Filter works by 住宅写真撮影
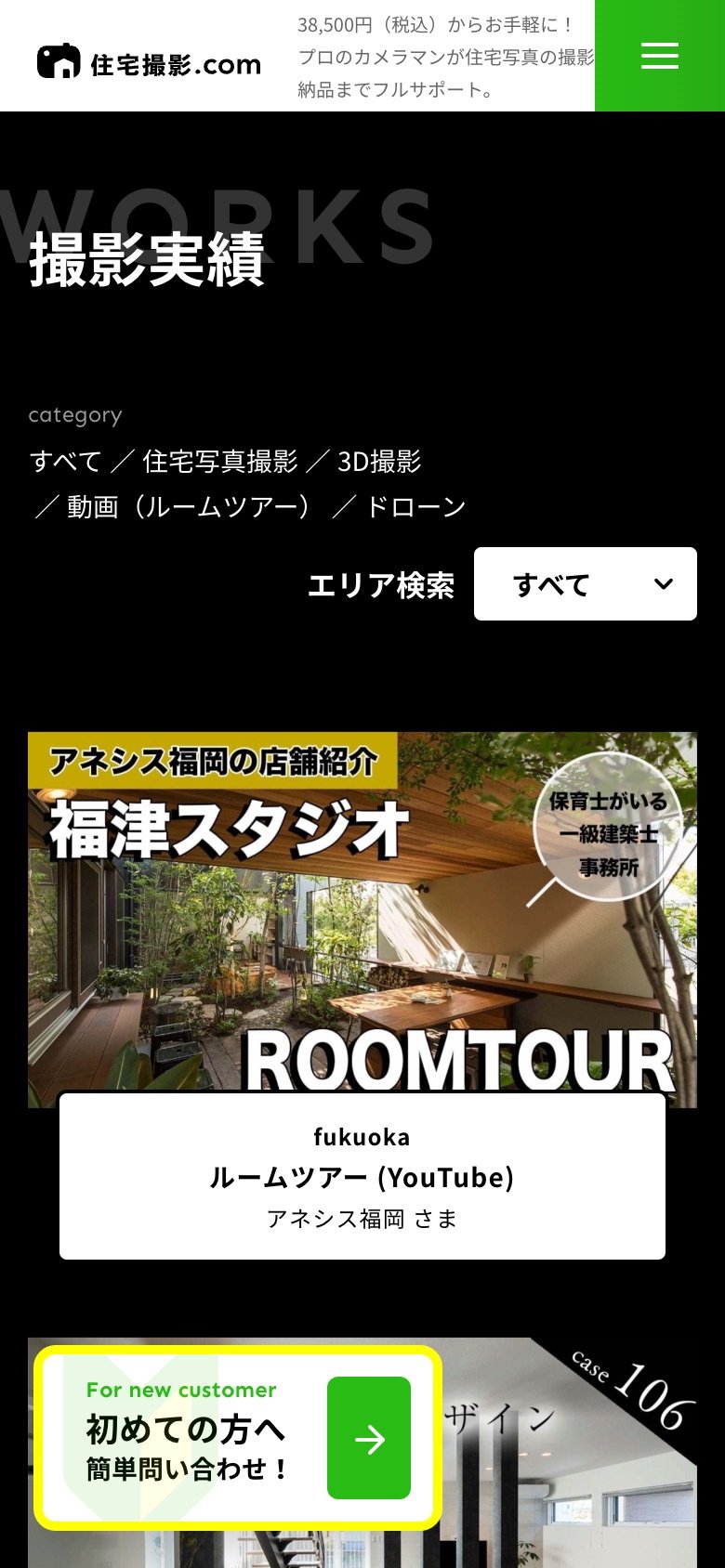Image resolution: width=725 pixels, height=1568 pixels. (x=219, y=461)
